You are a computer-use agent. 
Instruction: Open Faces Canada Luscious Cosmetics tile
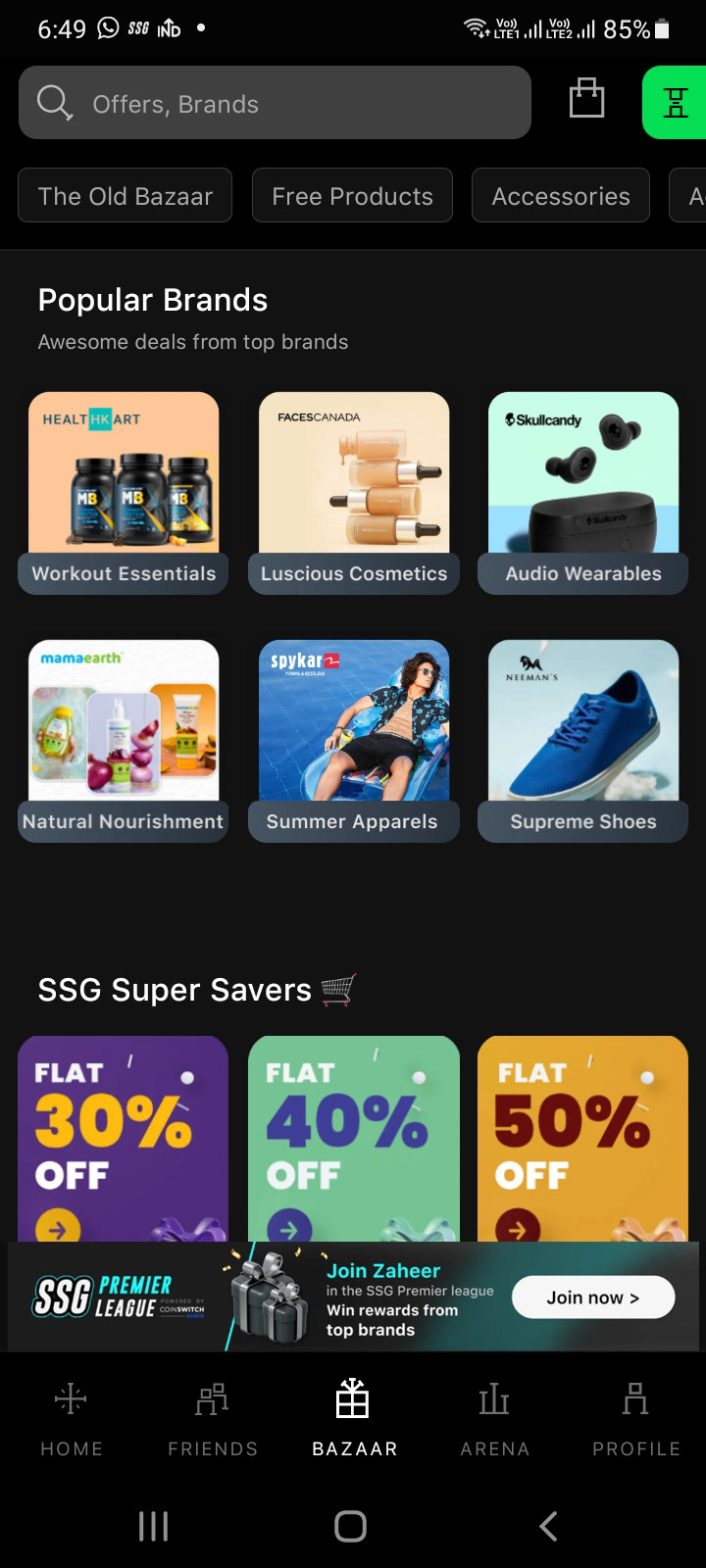point(354,492)
